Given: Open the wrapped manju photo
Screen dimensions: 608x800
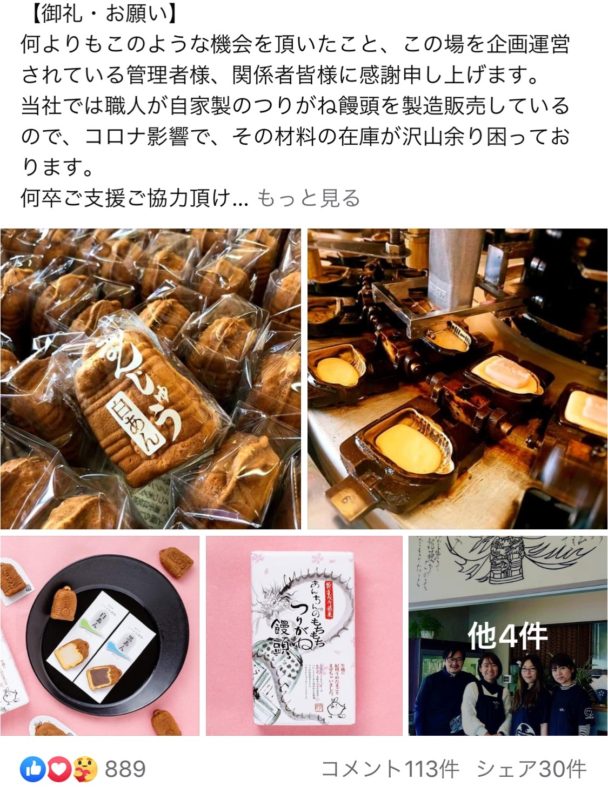Looking at the screenshot, I should click(150, 378).
